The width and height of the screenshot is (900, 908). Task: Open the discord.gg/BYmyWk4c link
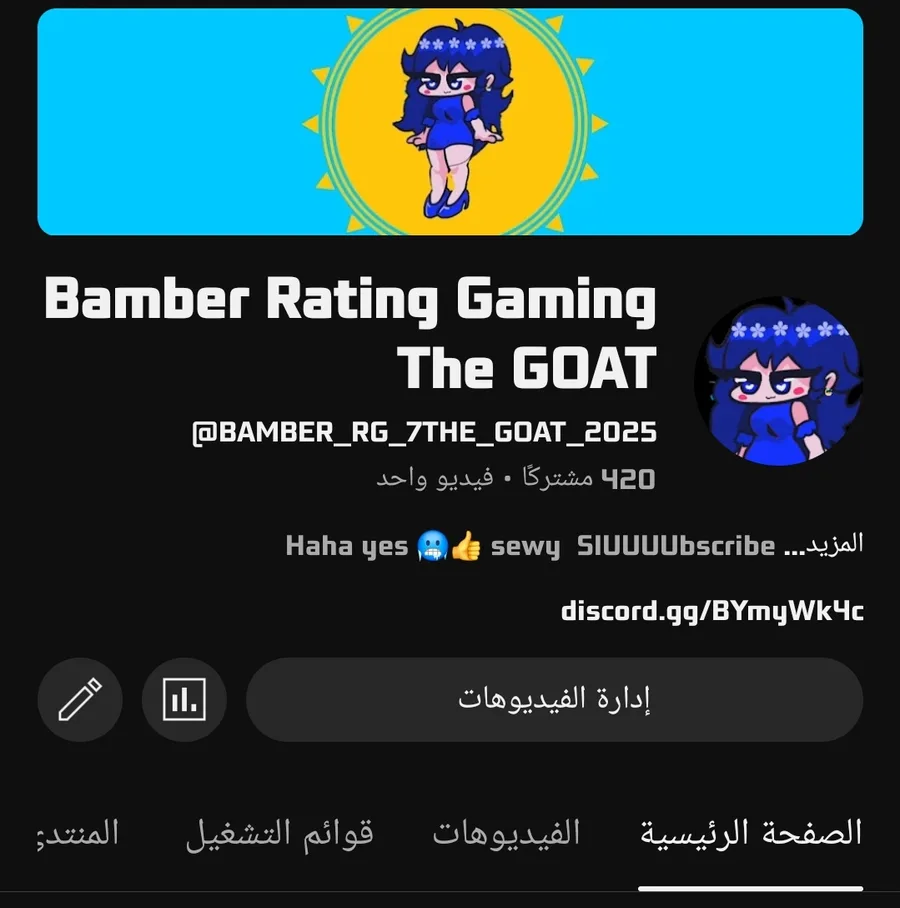[x=712, y=610]
